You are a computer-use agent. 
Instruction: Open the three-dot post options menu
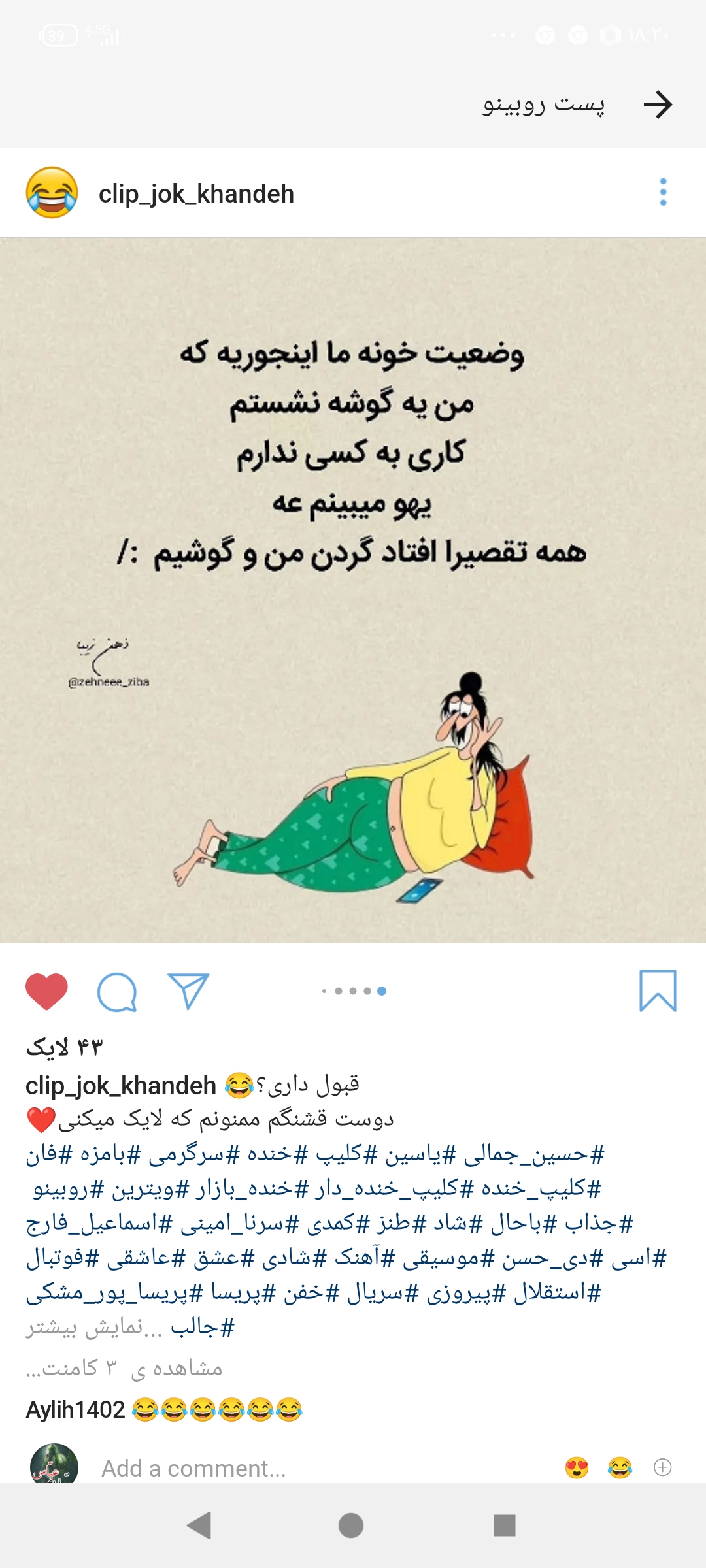[x=663, y=193]
